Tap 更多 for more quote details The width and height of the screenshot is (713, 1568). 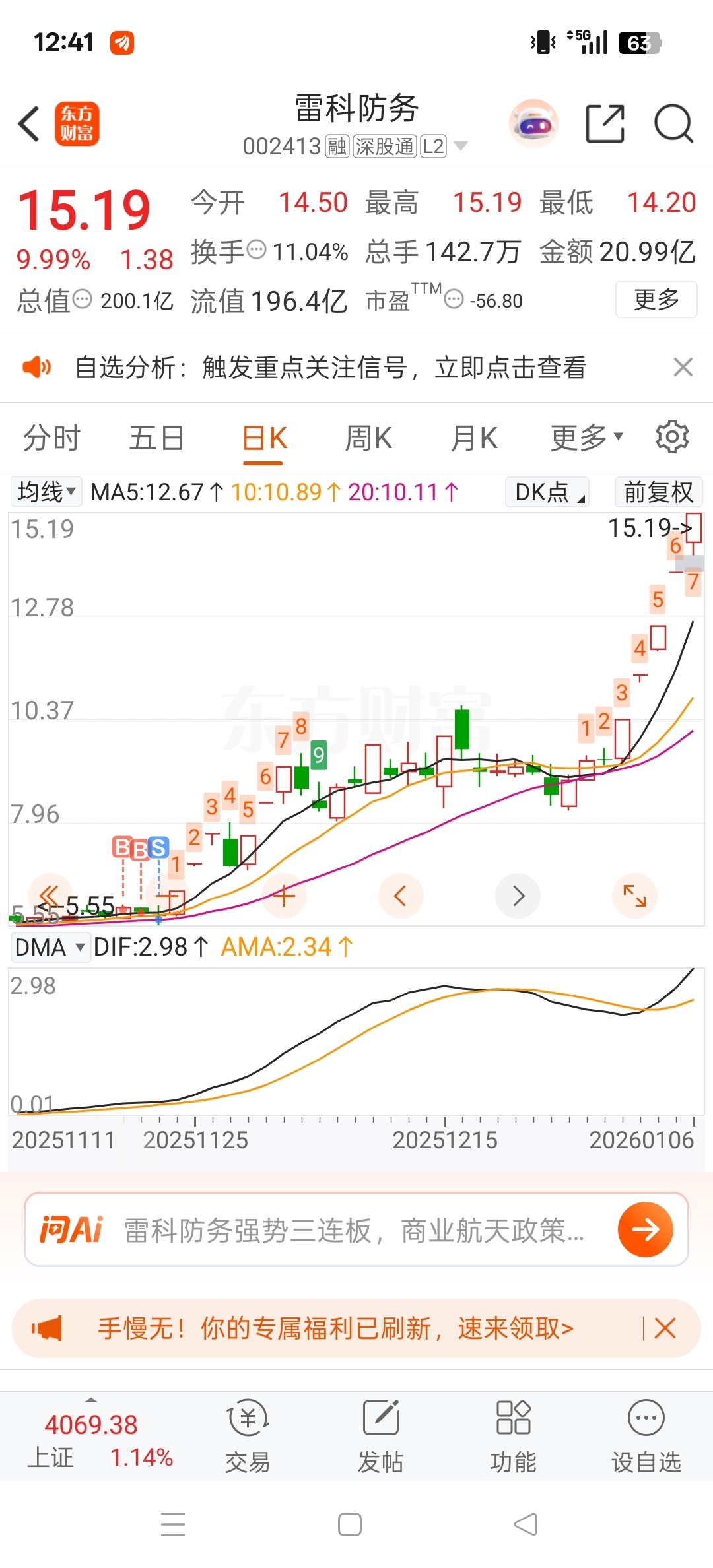coord(656,300)
